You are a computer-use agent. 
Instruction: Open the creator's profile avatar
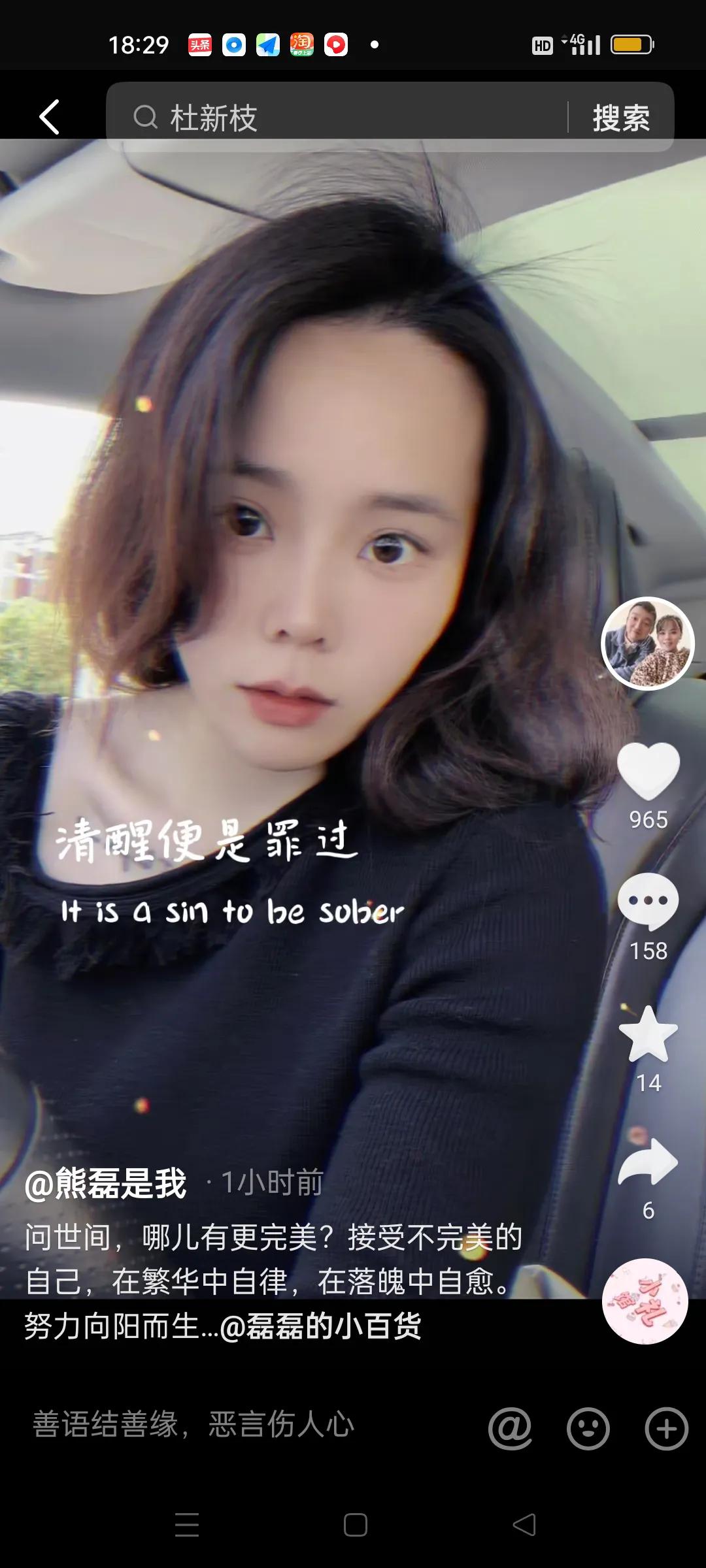pos(647,644)
